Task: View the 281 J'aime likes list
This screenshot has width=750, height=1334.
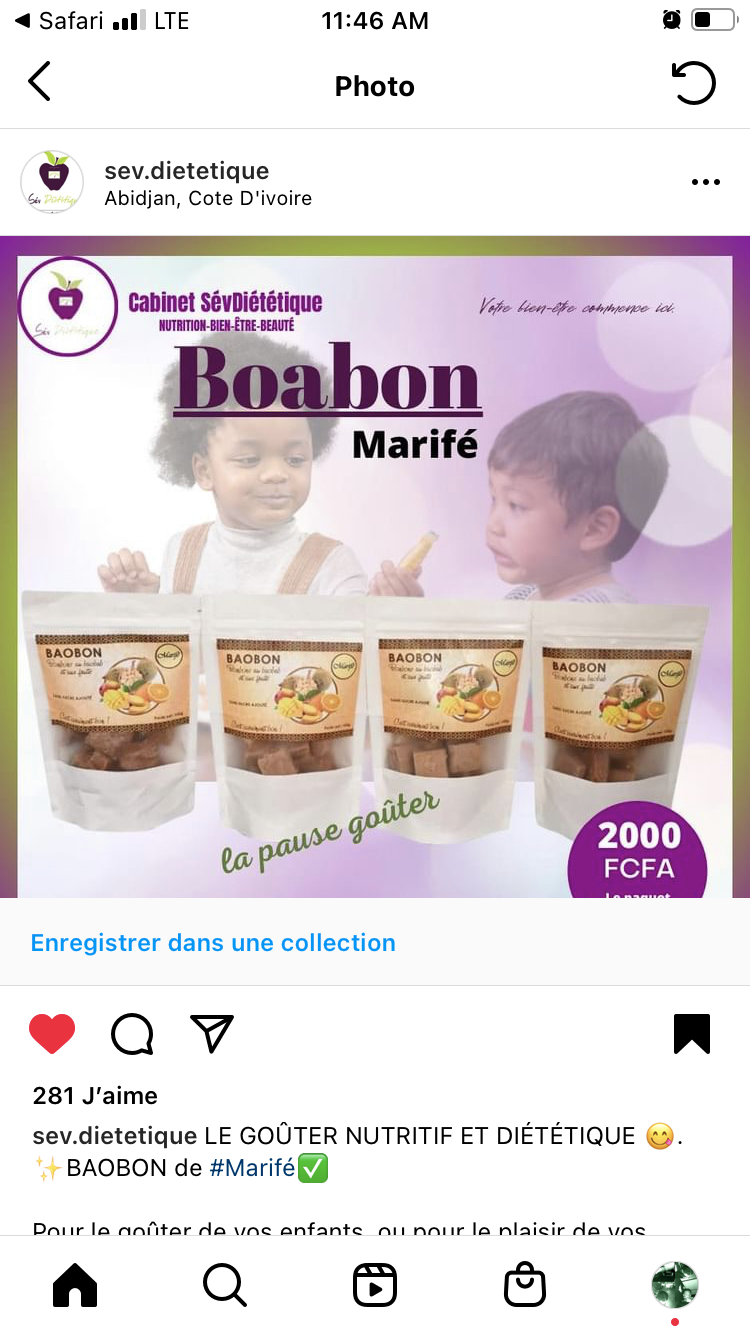Action: 95,1096
